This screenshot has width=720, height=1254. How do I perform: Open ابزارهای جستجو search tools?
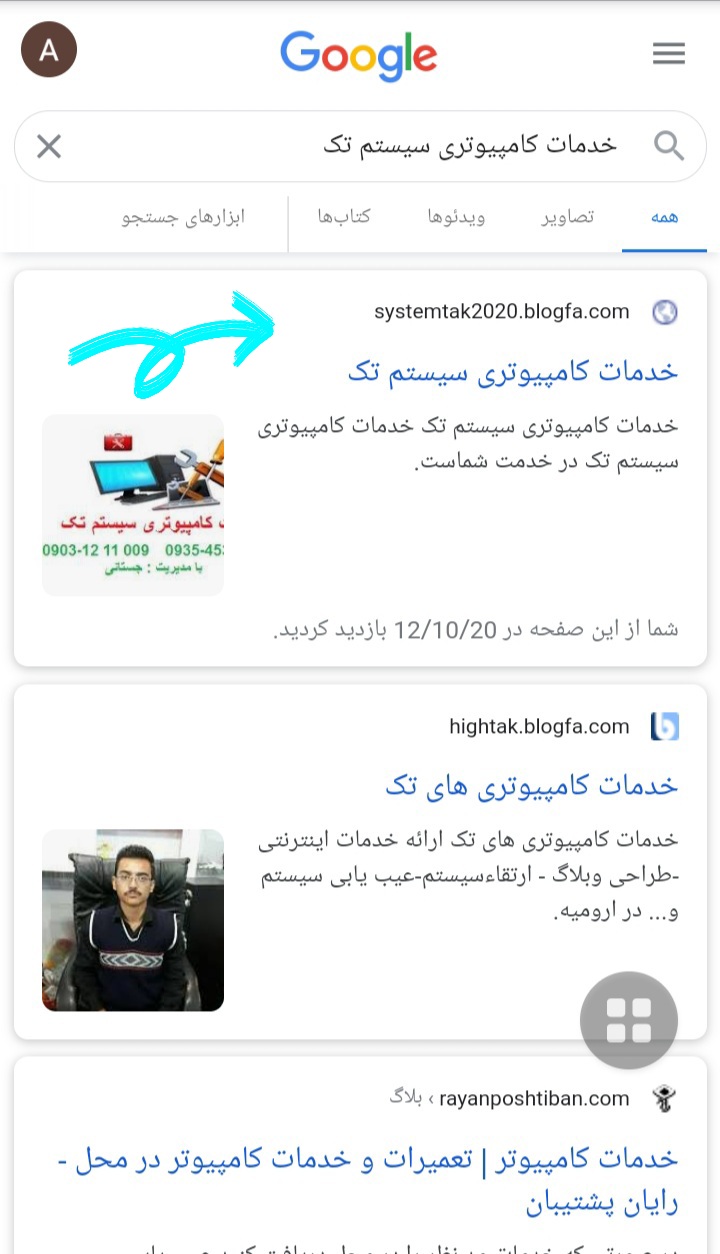click(x=183, y=217)
